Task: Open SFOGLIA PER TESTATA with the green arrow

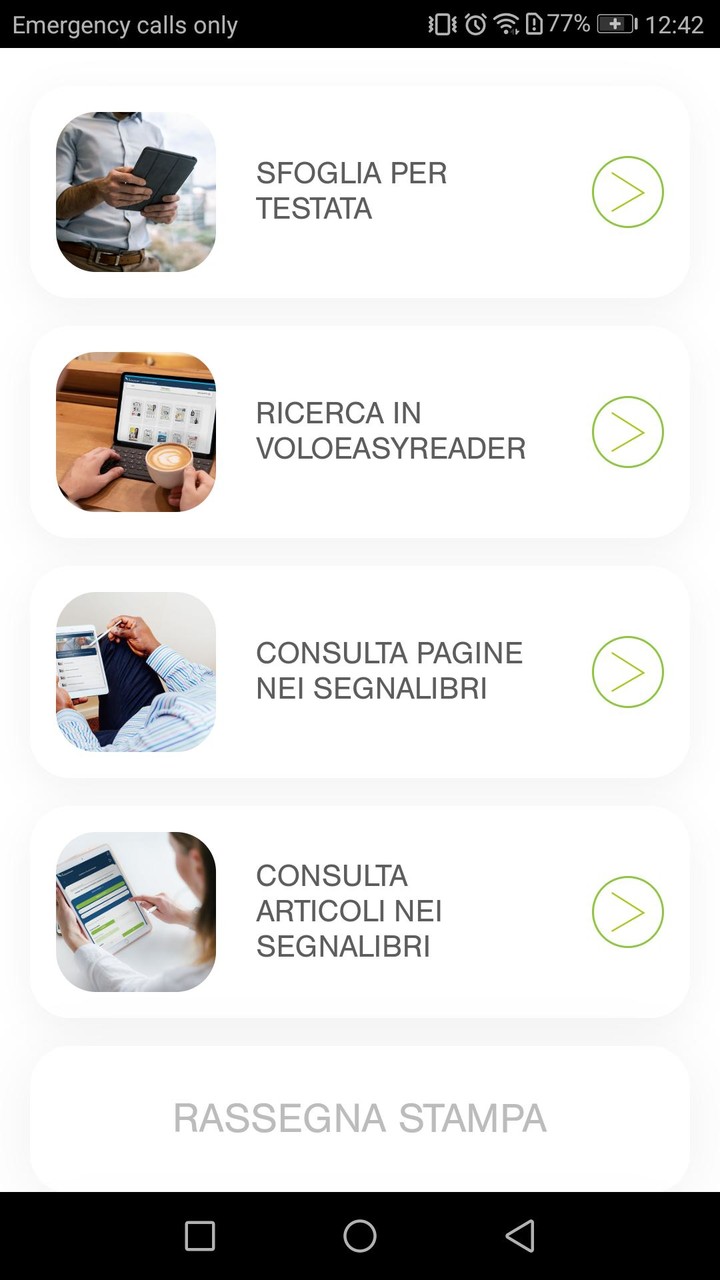Action: tap(627, 192)
